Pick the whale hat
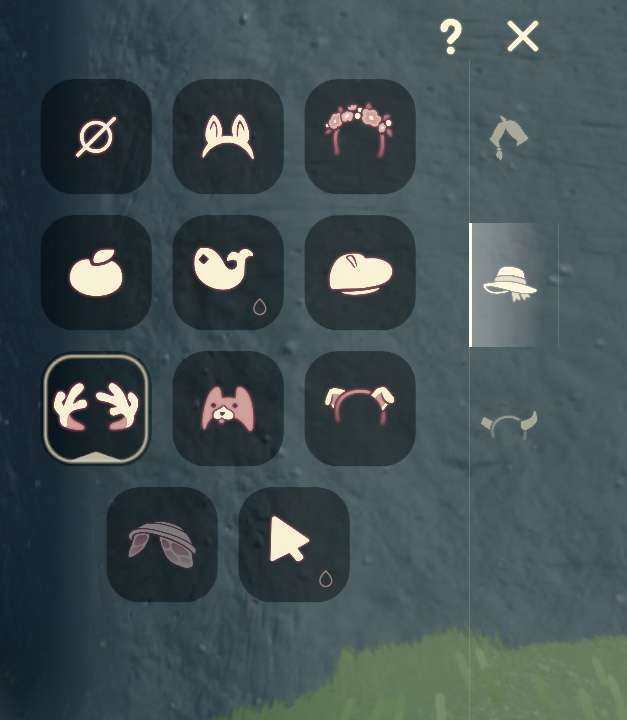Image resolution: width=627 pixels, height=720 pixels. (x=228, y=272)
